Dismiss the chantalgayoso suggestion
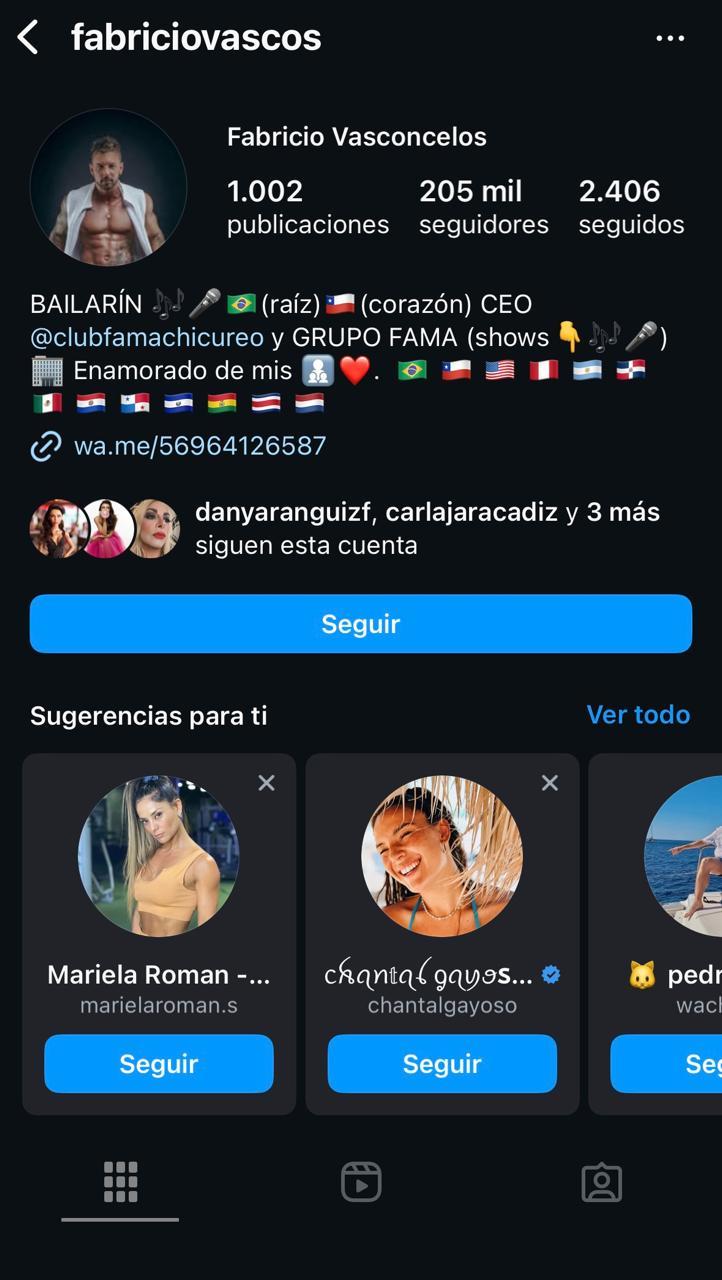Image resolution: width=722 pixels, height=1280 pixels. [x=549, y=783]
